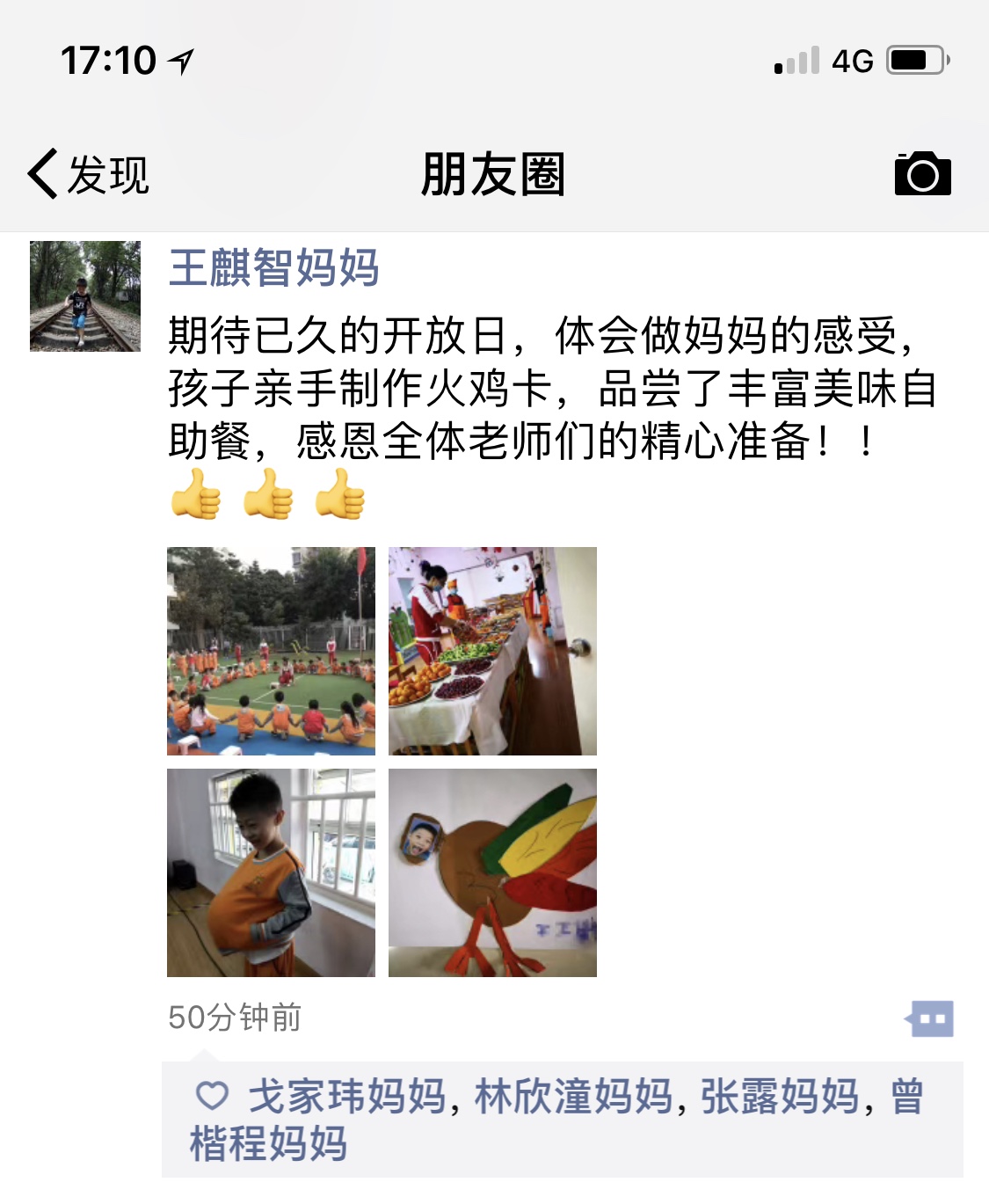Open 林欣潼妈妈's profile from likes
This screenshot has width=989, height=1204.
pos(573,1098)
